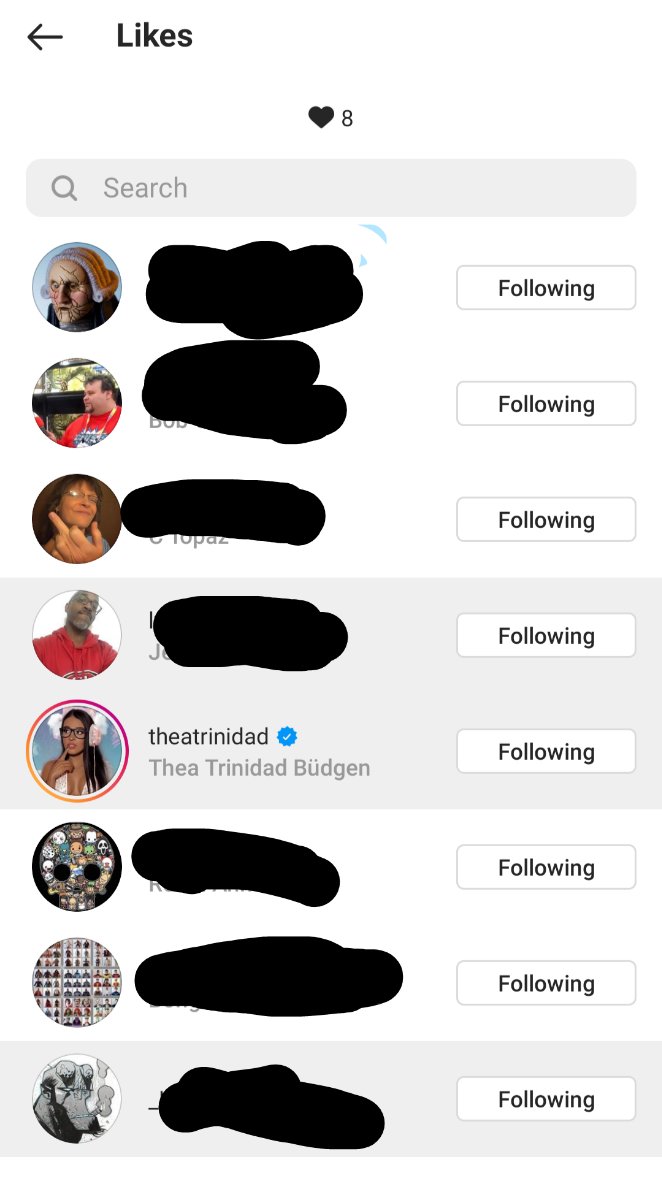The image size is (662, 1200).
Task: Tap the Search field
Action: click(330, 188)
